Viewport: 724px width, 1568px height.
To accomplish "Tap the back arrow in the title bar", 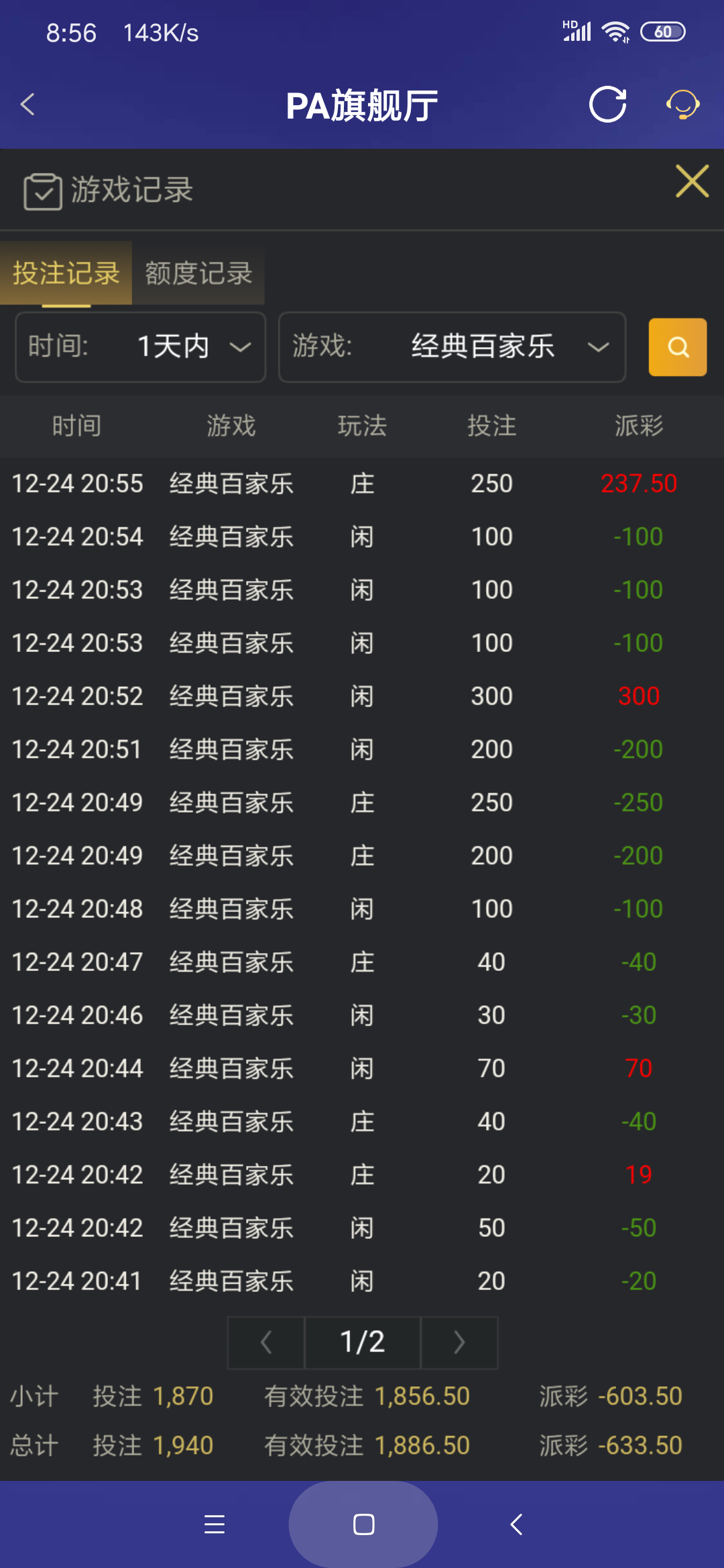I will [x=27, y=105].
